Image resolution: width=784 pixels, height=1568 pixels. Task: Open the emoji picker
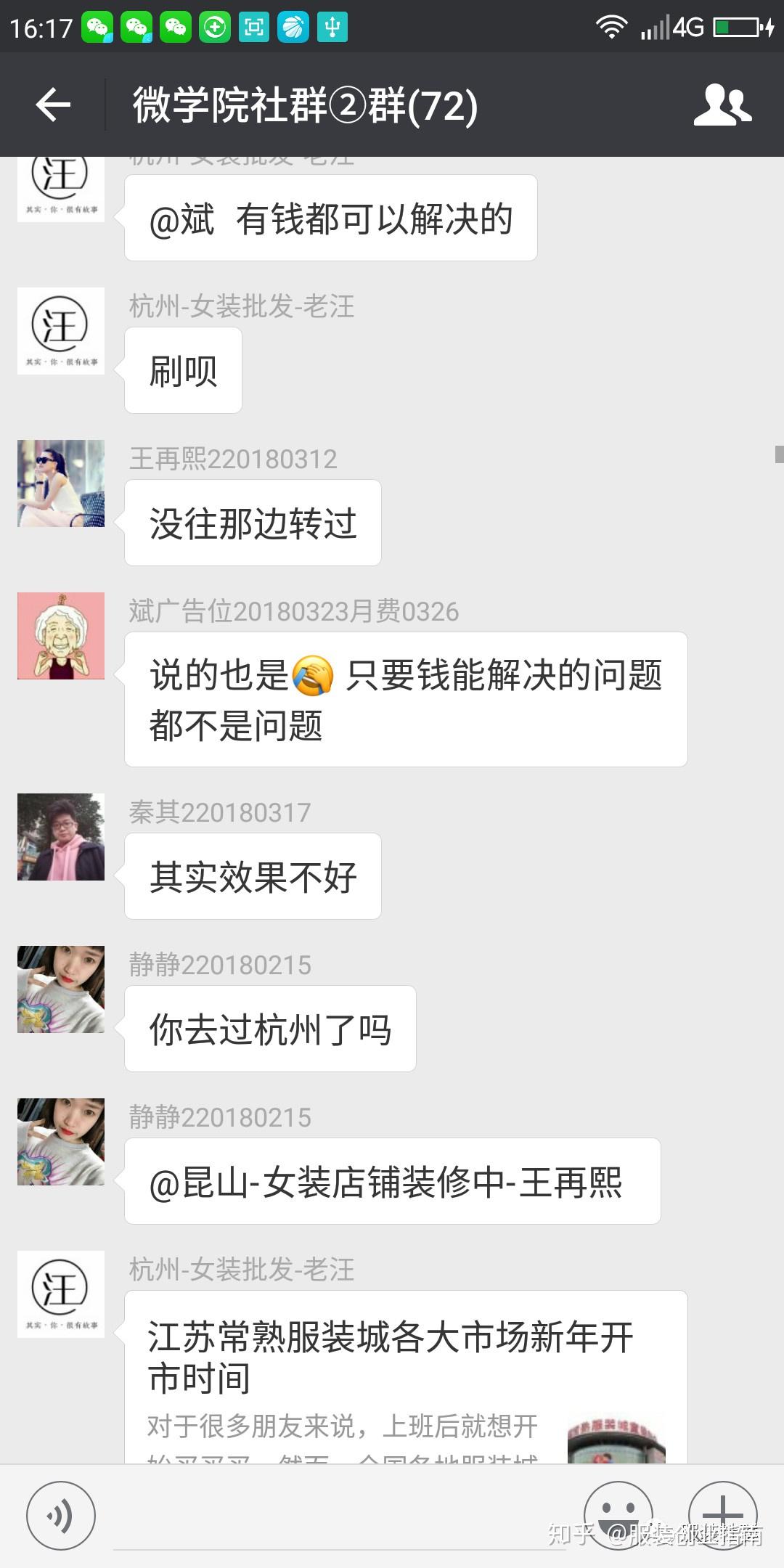(618, 1514)
